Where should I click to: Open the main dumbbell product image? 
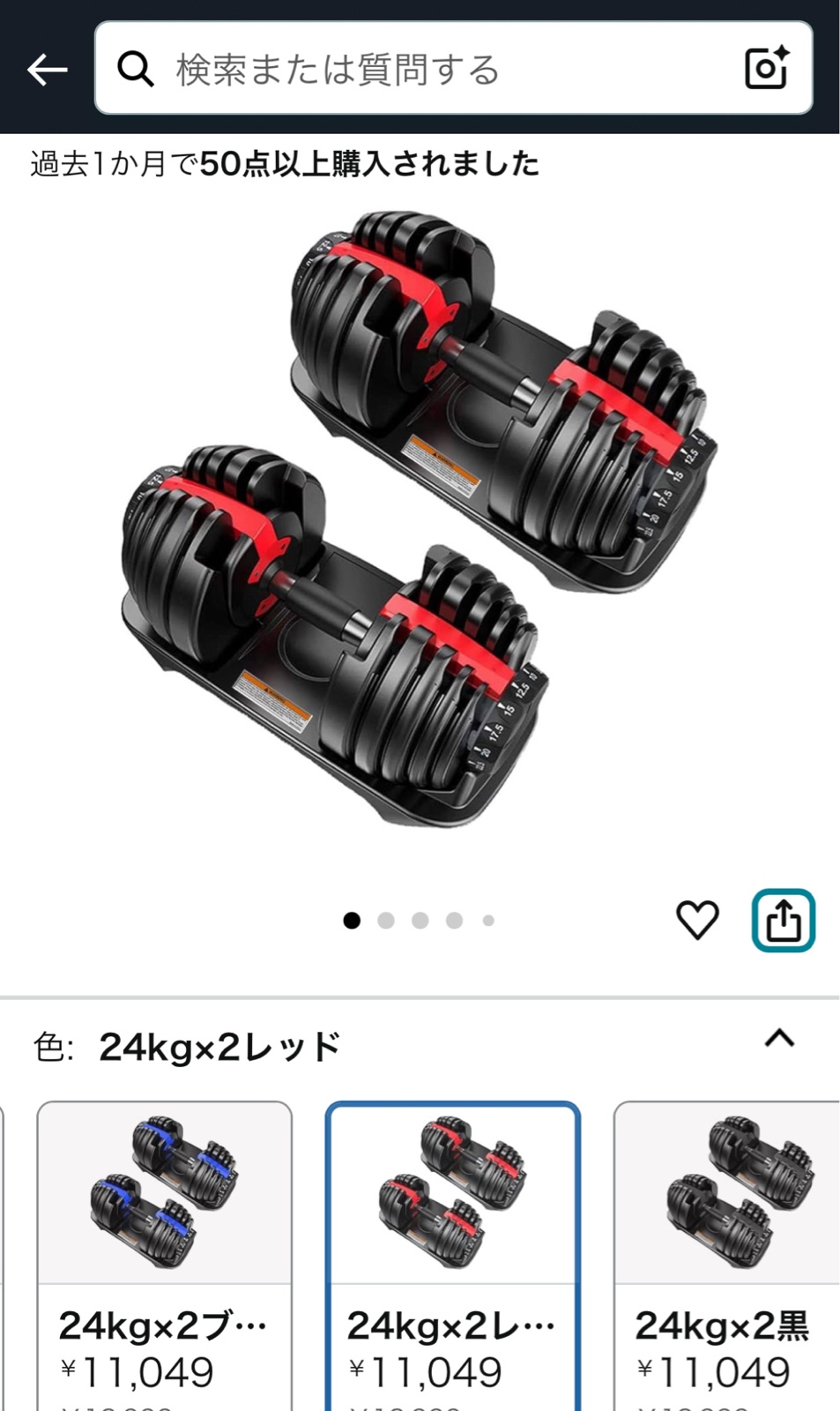click(x=420, y=520)
